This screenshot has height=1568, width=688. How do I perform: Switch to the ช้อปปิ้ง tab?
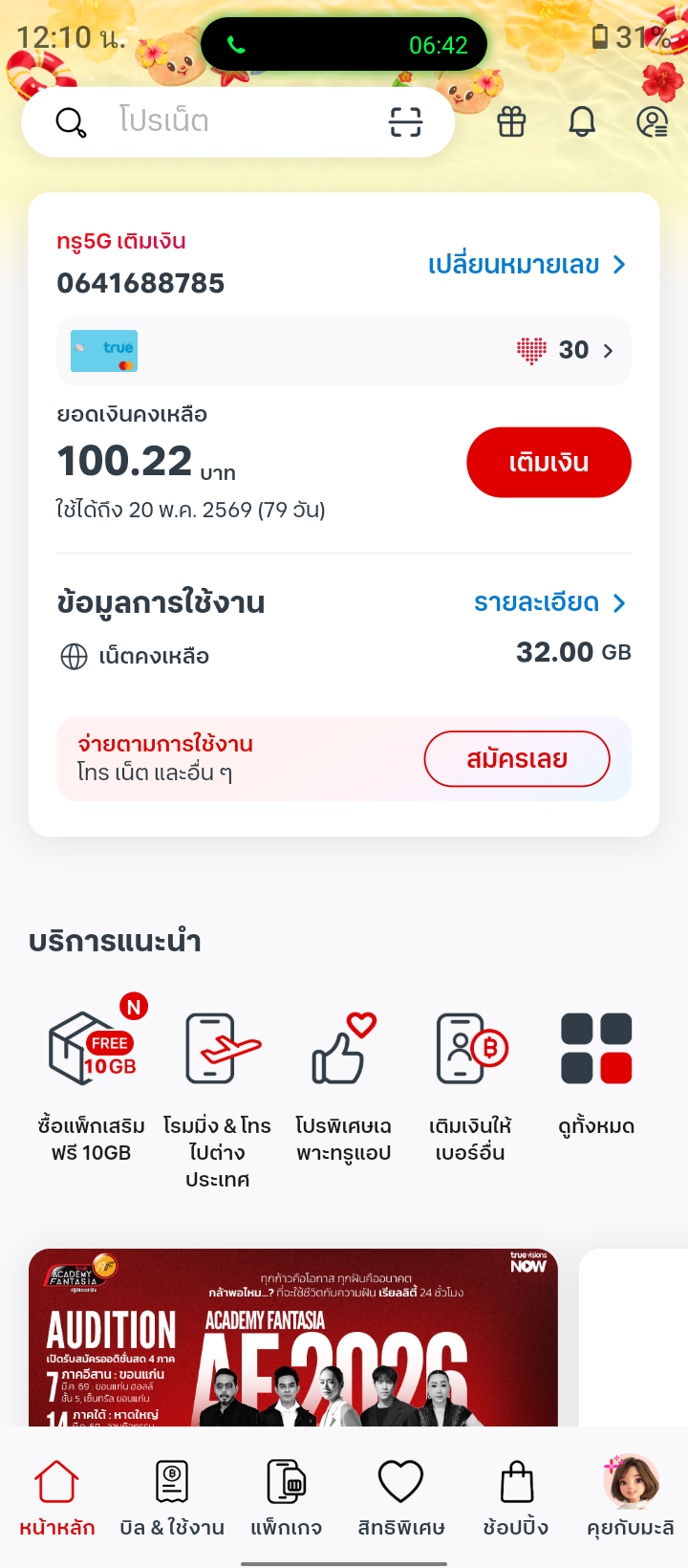pyautogui.click(x=516, y=1498)
